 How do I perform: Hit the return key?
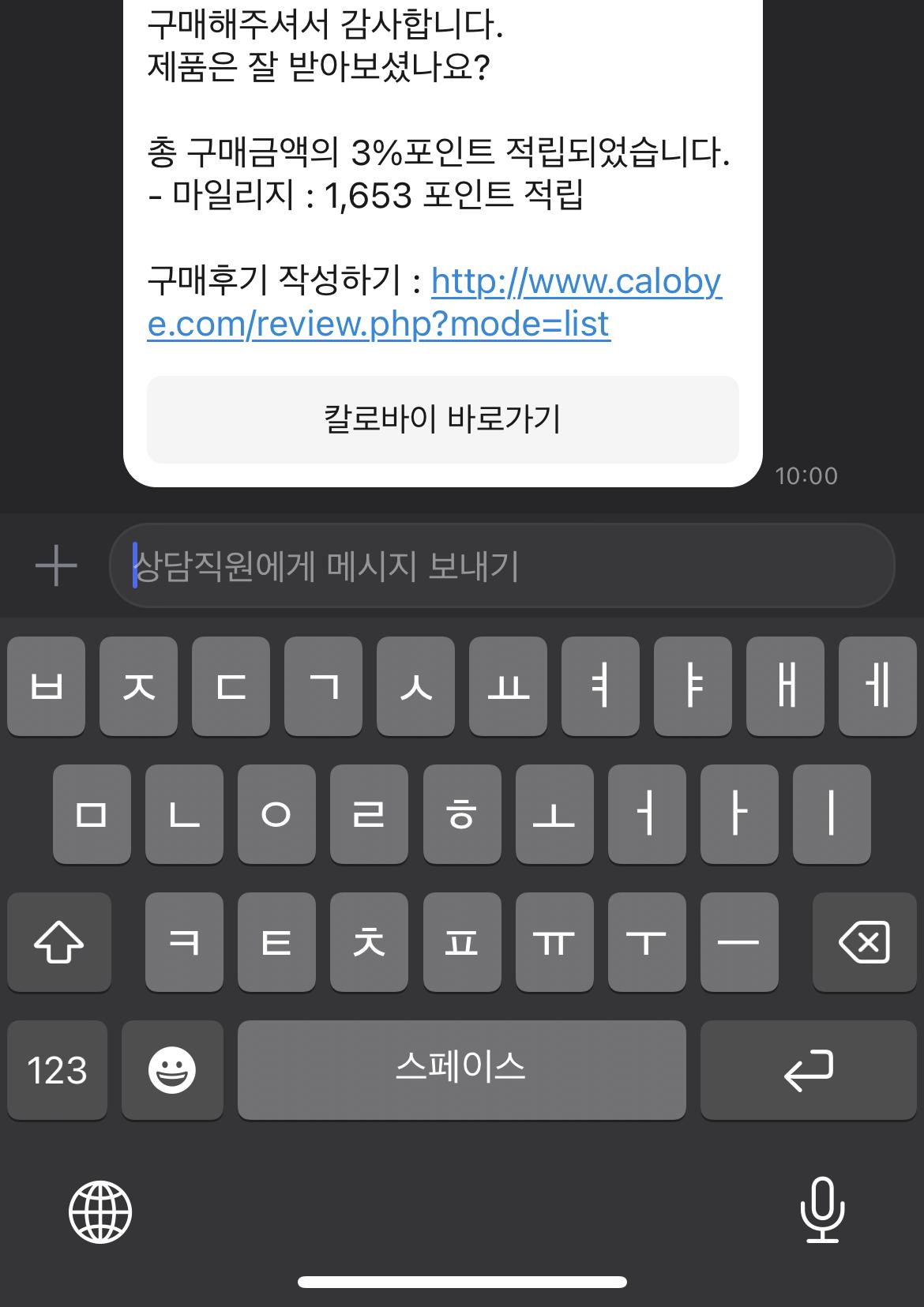pyautogui.click(x=808, y=1070)
